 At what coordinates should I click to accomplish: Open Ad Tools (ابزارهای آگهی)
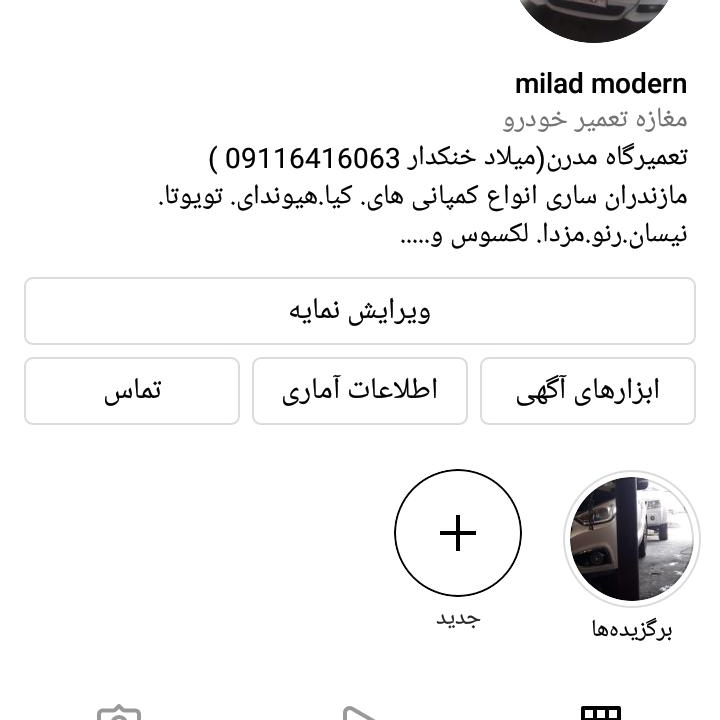588,391
